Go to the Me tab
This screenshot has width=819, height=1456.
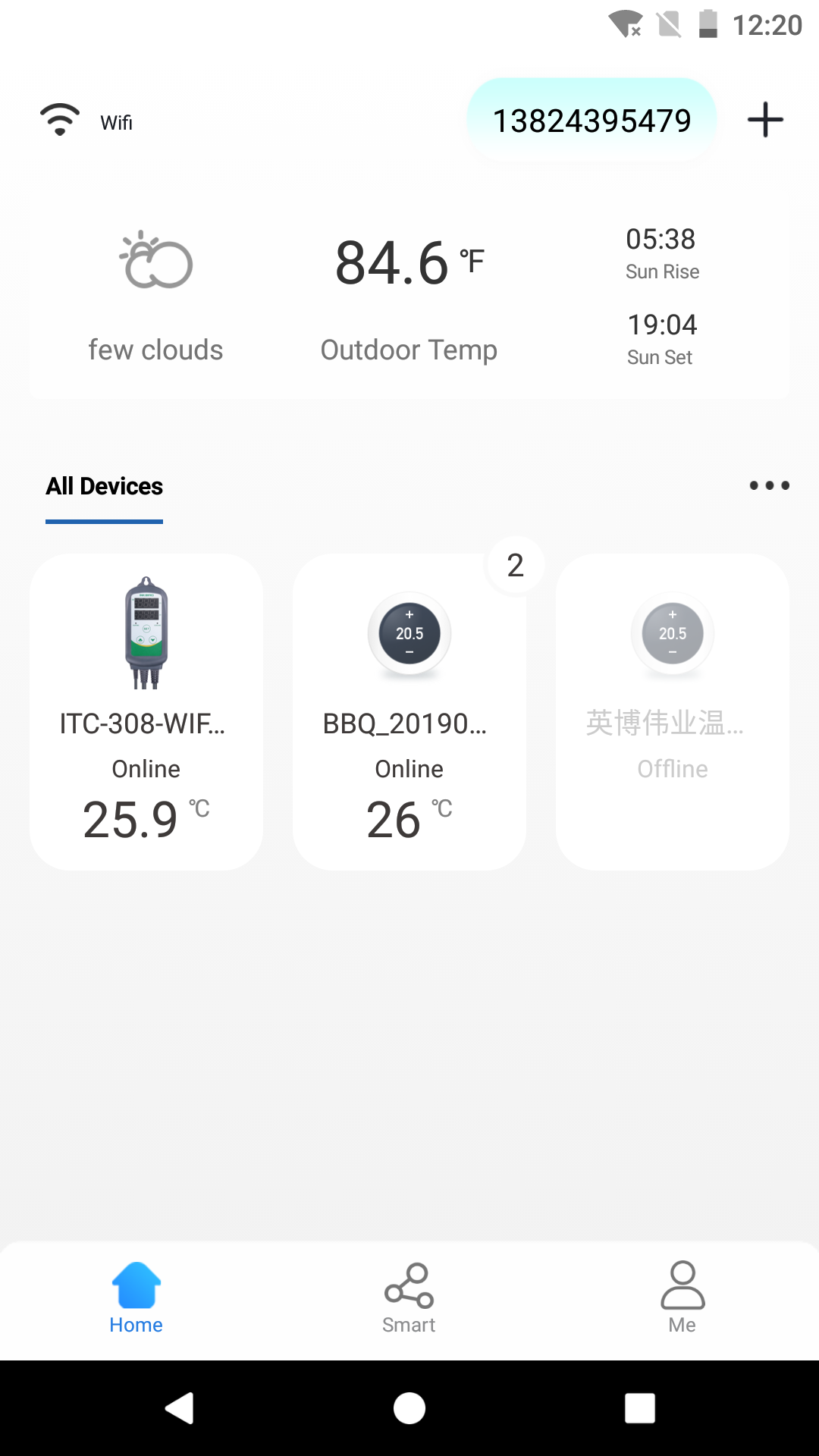pos(682,1298)
